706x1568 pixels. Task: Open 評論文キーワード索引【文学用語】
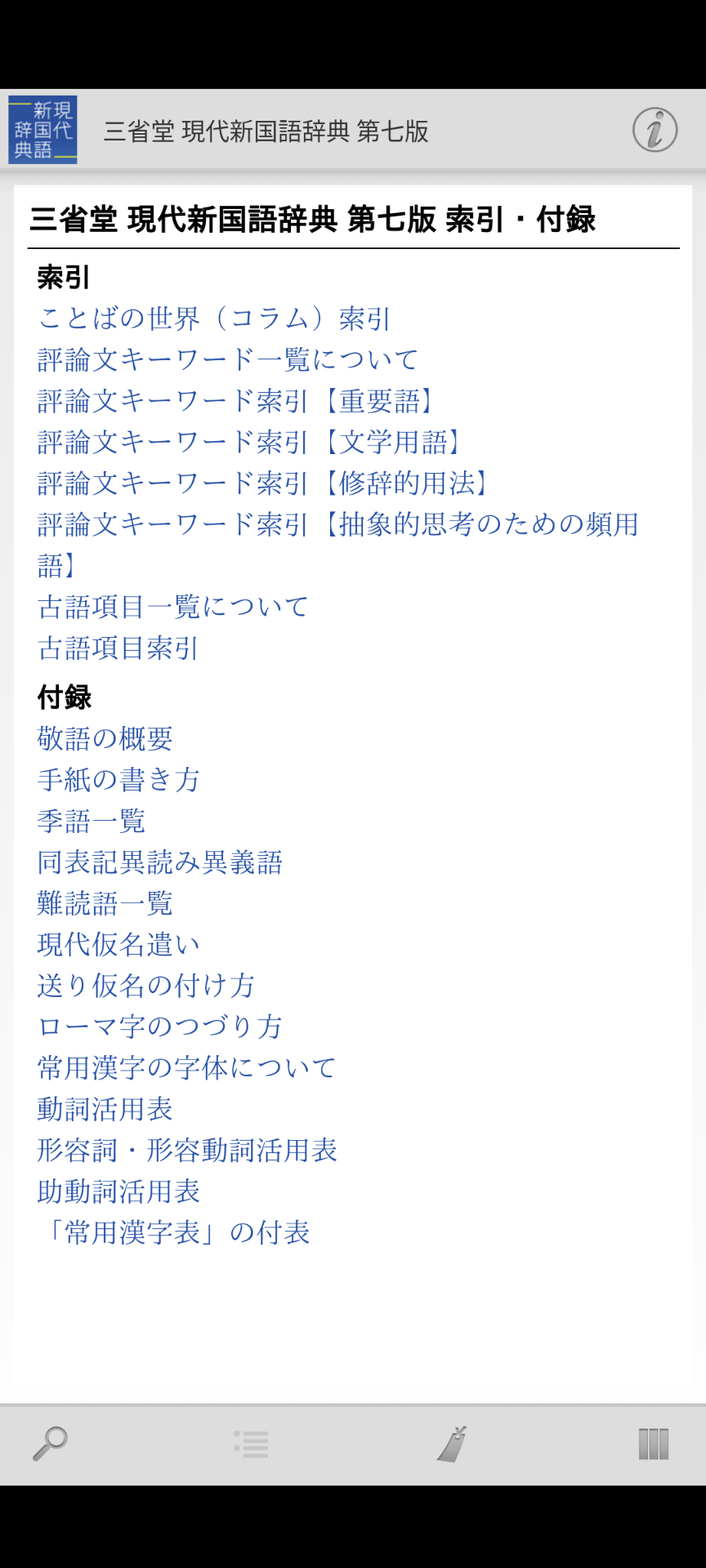click(x=249, y=442)
